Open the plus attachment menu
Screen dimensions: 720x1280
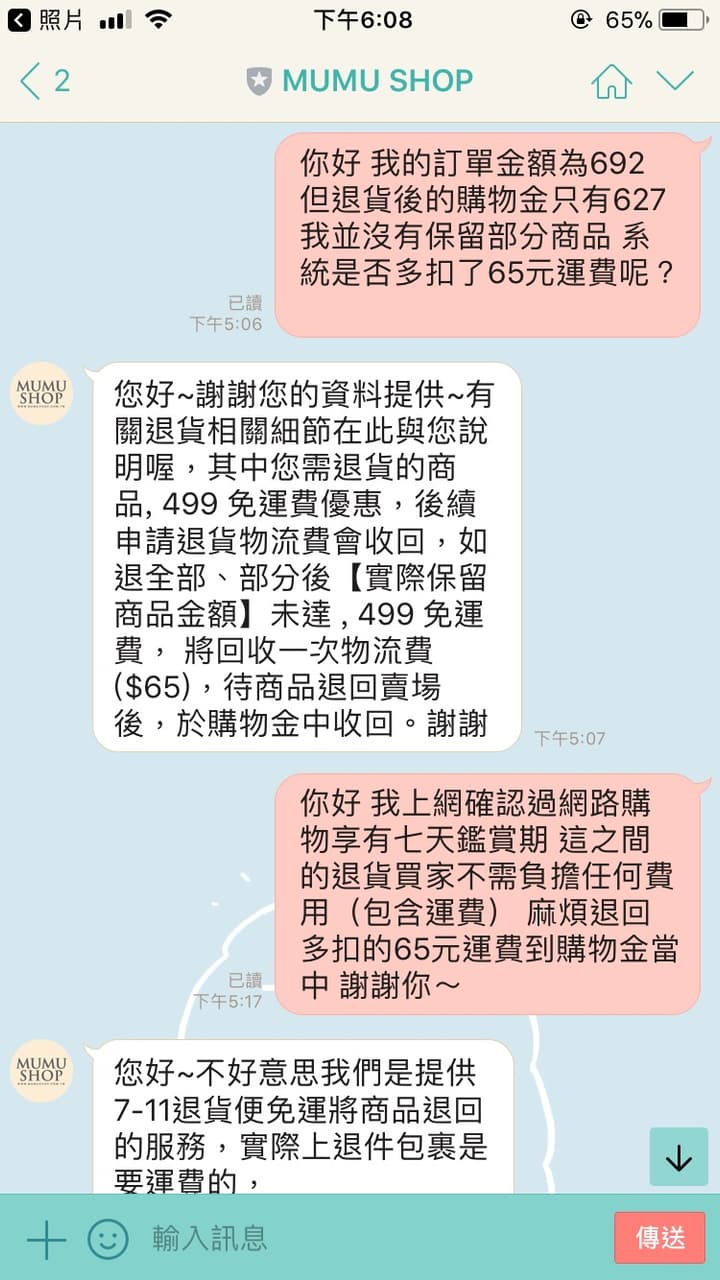[46, 1239]
